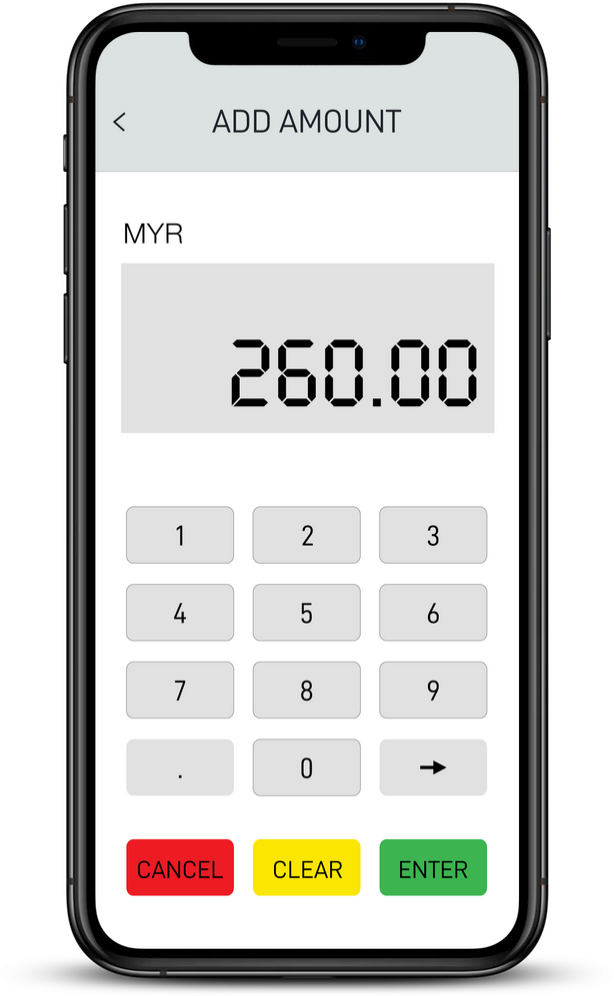Go back from Add Amount
This screenshot has height=996, width=614.
click(120, 122)
